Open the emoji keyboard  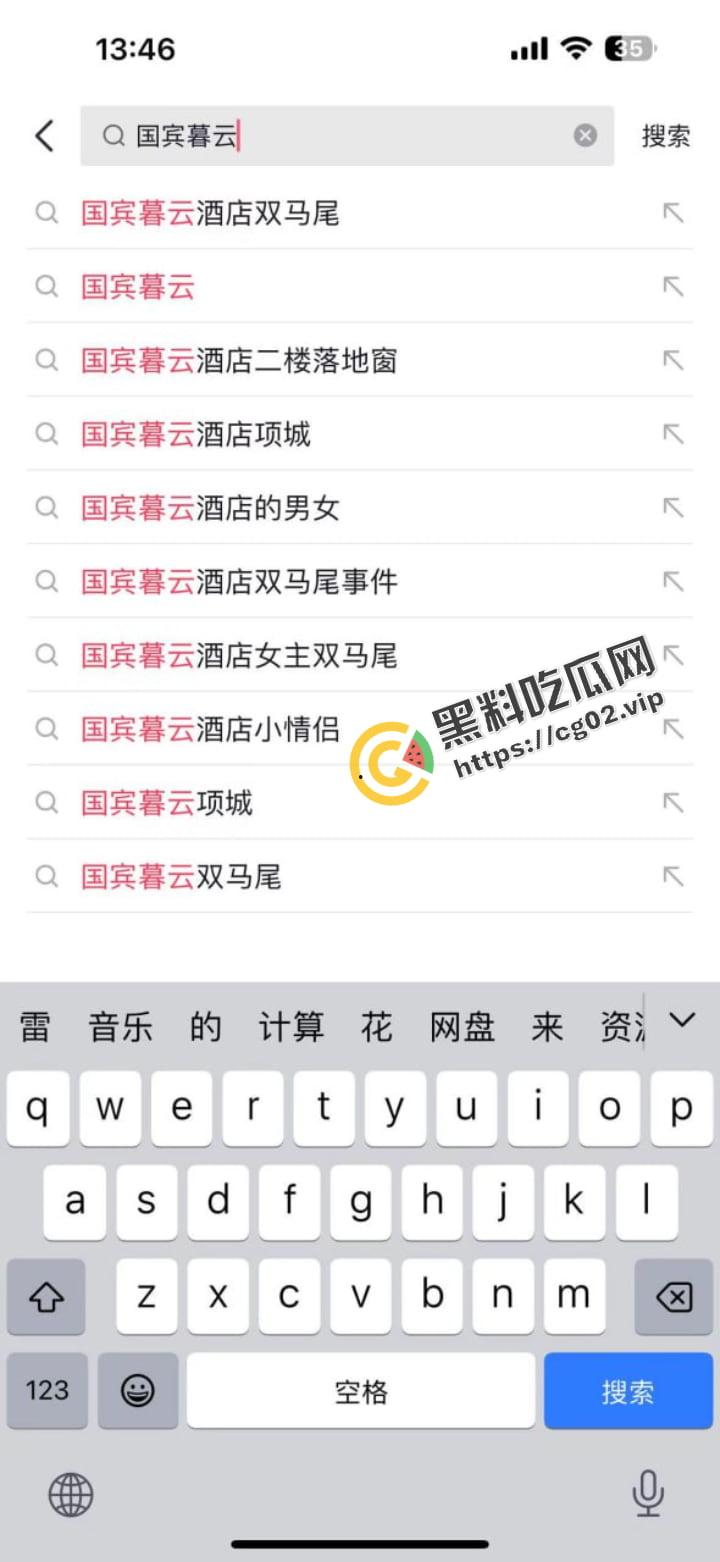click(x=138, y=1390)
